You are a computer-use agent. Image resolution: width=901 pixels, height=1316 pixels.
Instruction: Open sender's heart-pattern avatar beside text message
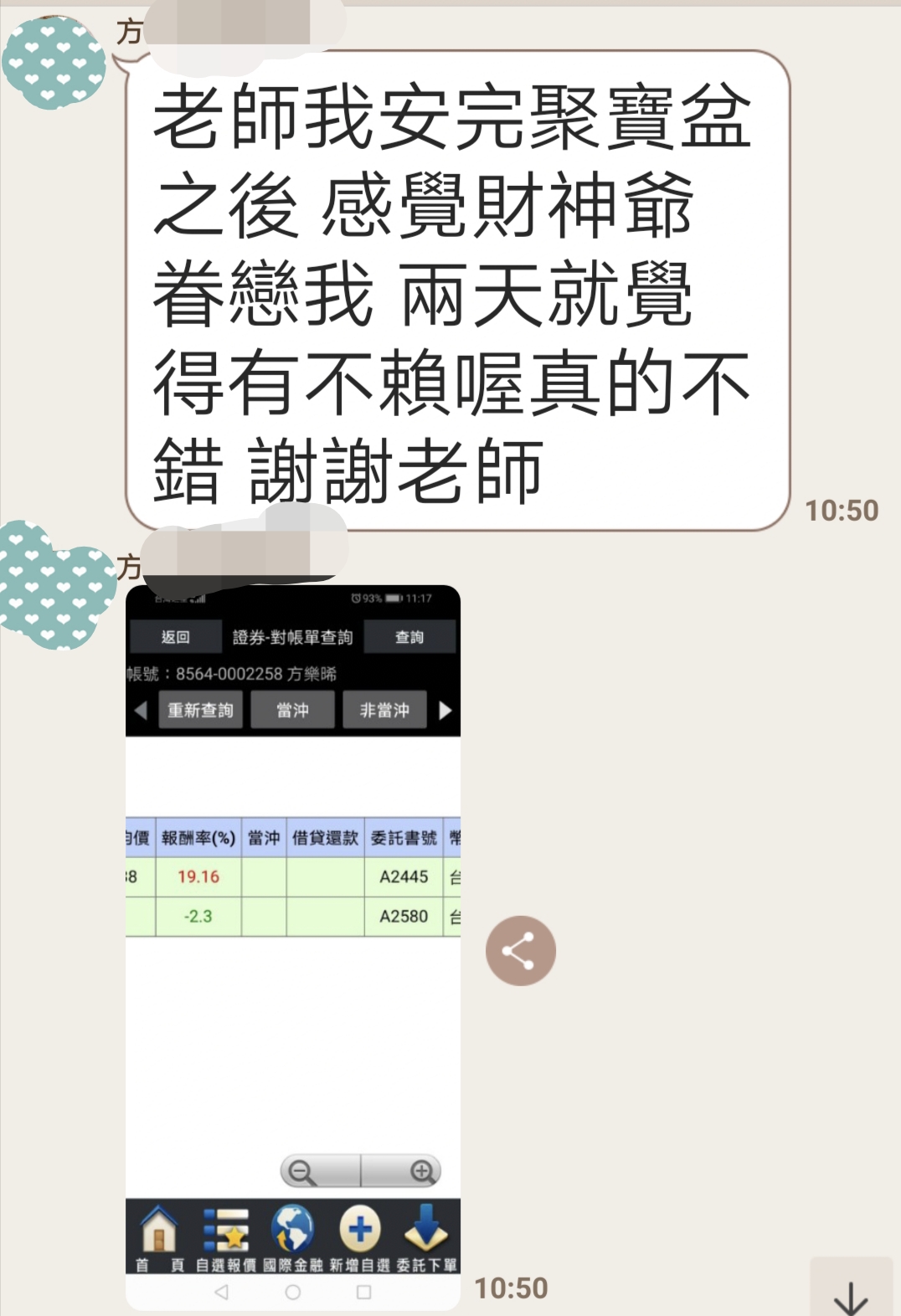click(x=52, y=63)
